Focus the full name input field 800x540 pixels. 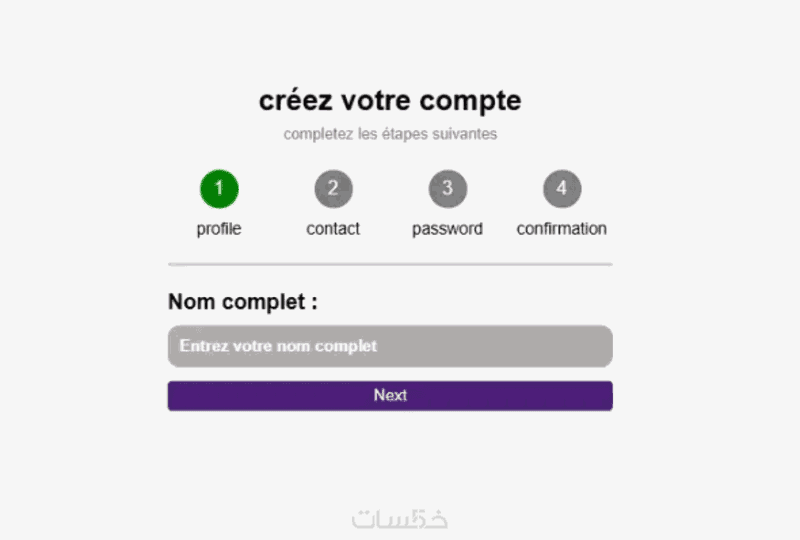tap(390, 346)
